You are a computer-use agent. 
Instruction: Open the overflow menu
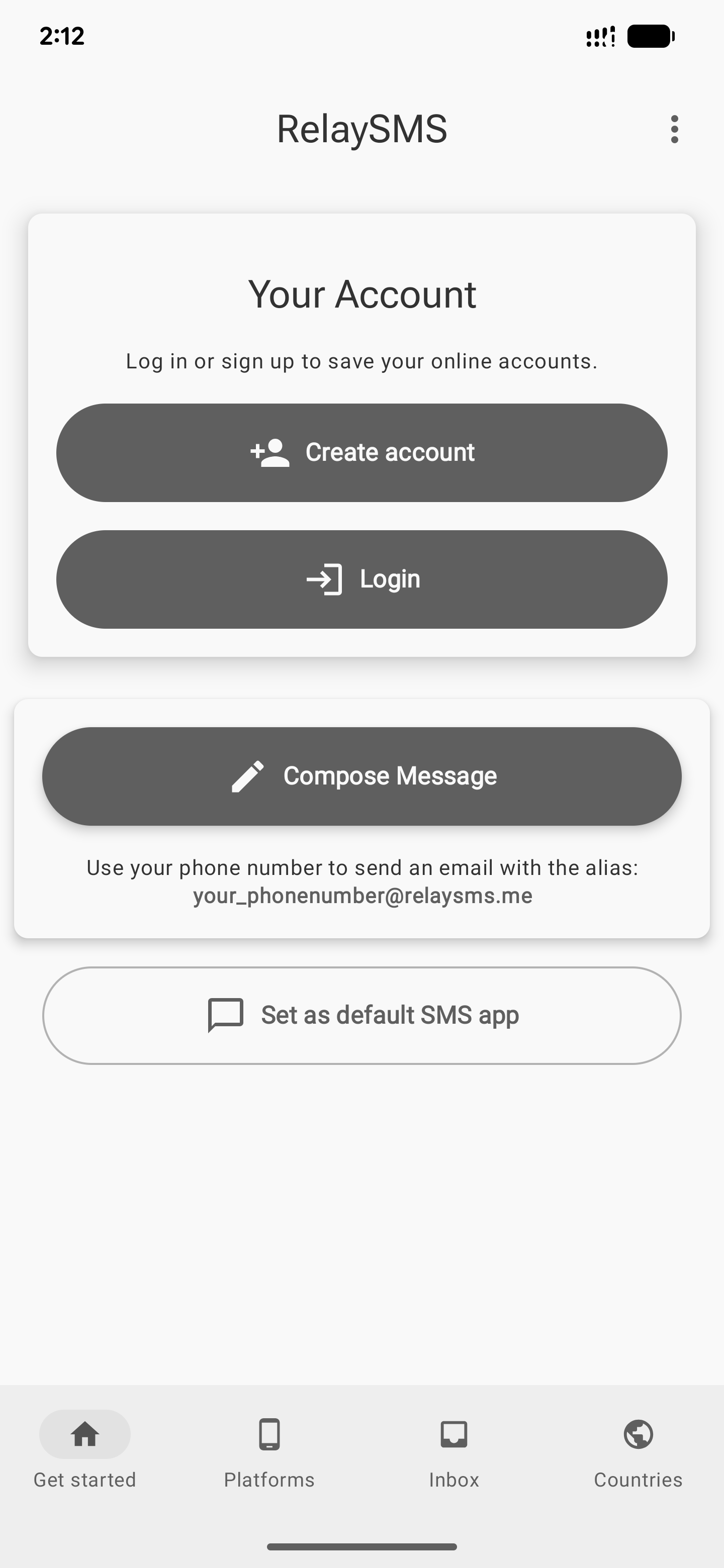673,129
